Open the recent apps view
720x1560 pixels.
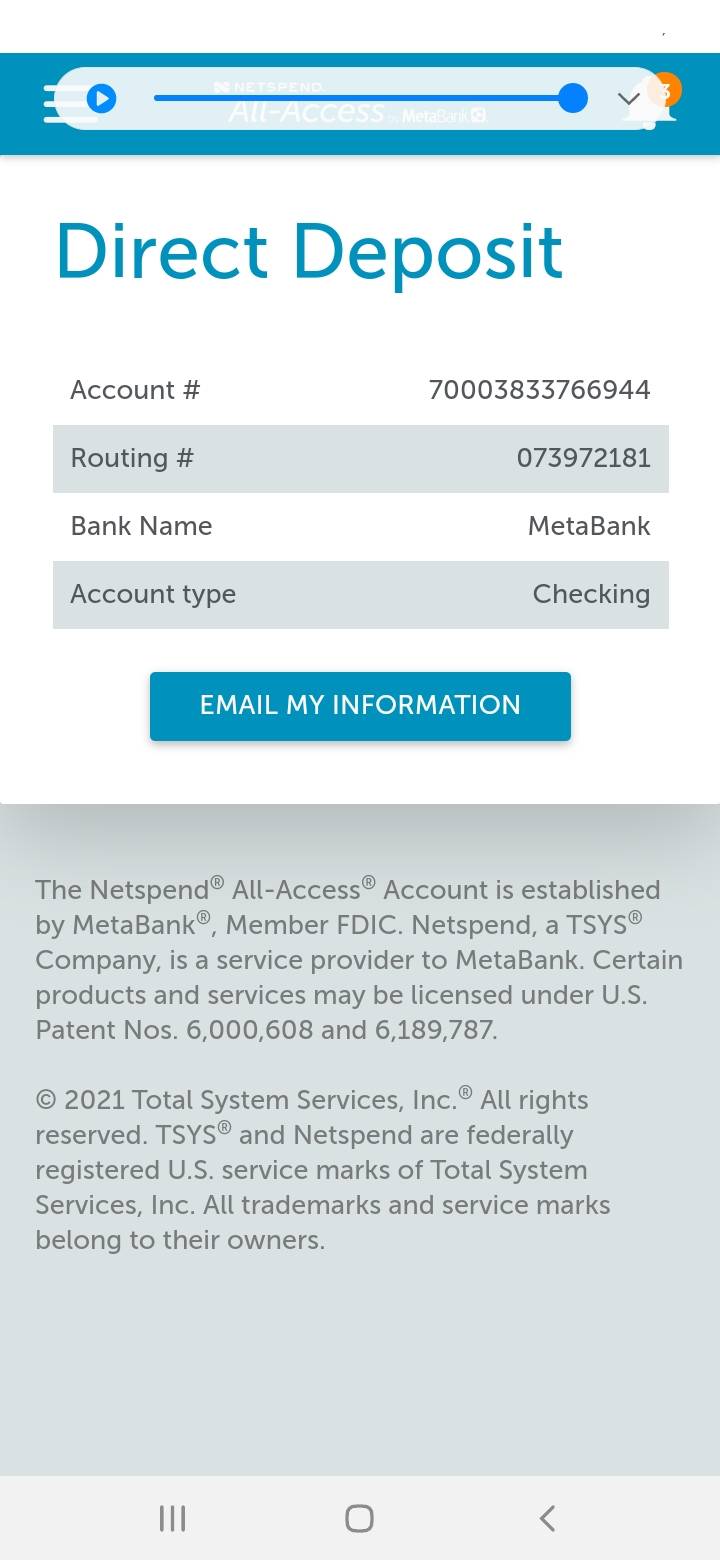coord(173,1518)
